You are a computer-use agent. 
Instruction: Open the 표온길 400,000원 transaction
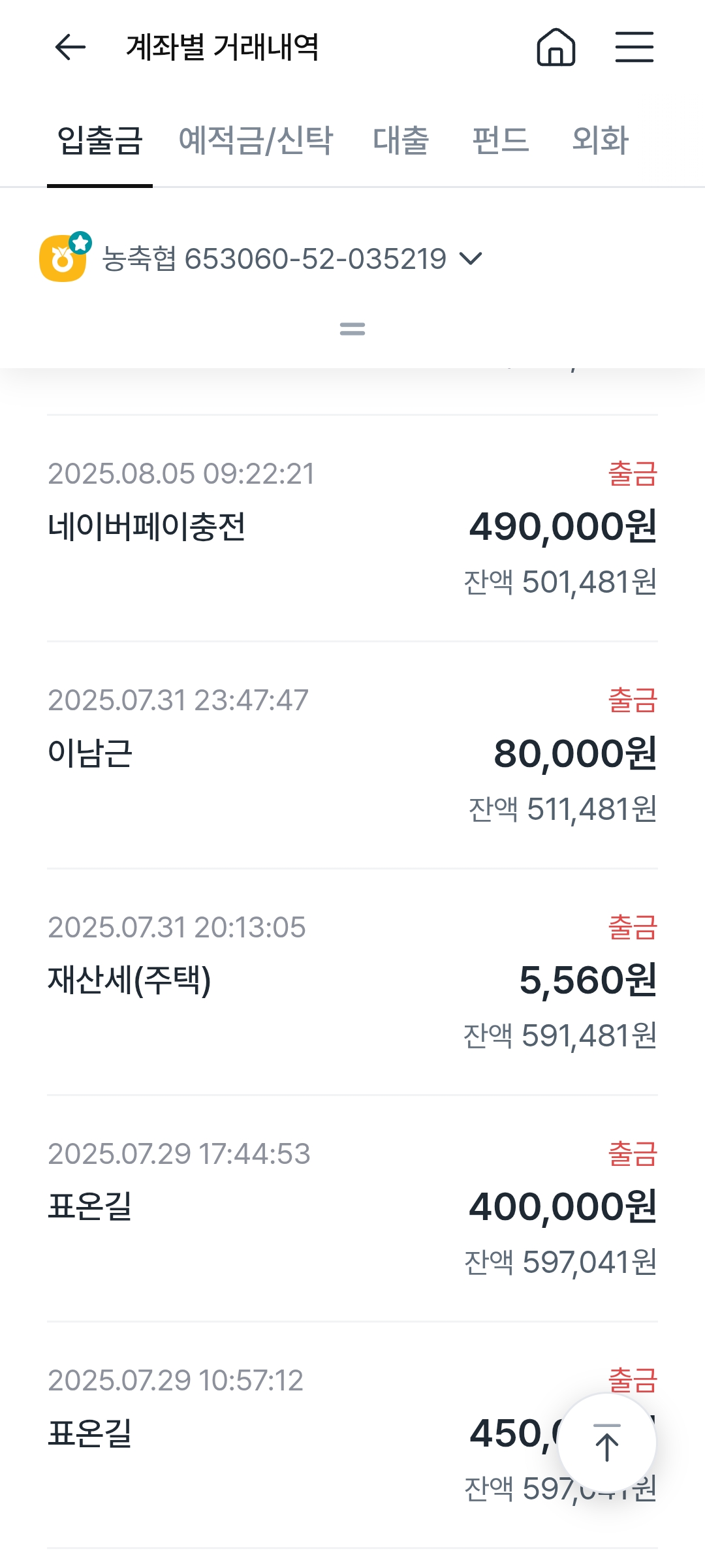(352, 1208)
